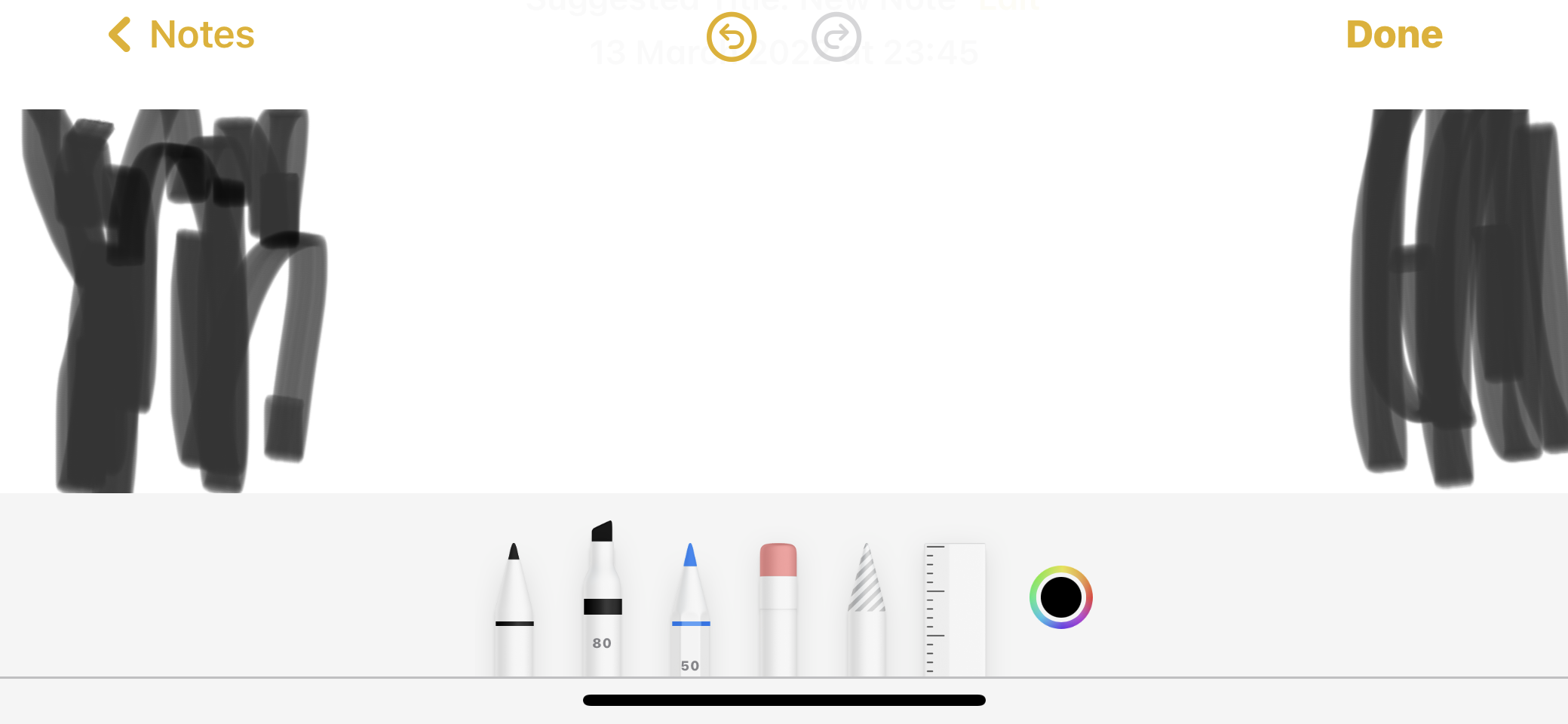Select the striped lasso tool
The width and height of the screenshot is (1568, 724).
coord(867,609)
